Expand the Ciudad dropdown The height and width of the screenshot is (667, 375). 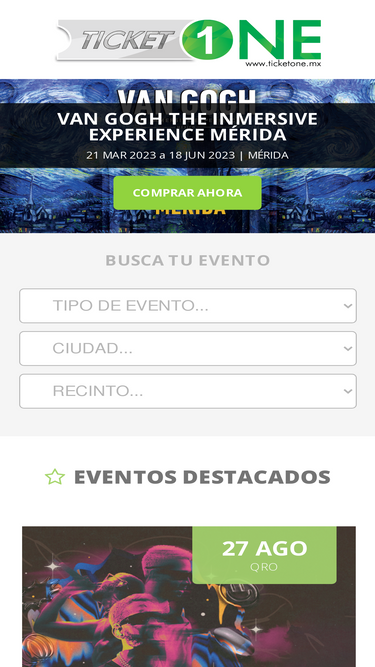[188, 348]
